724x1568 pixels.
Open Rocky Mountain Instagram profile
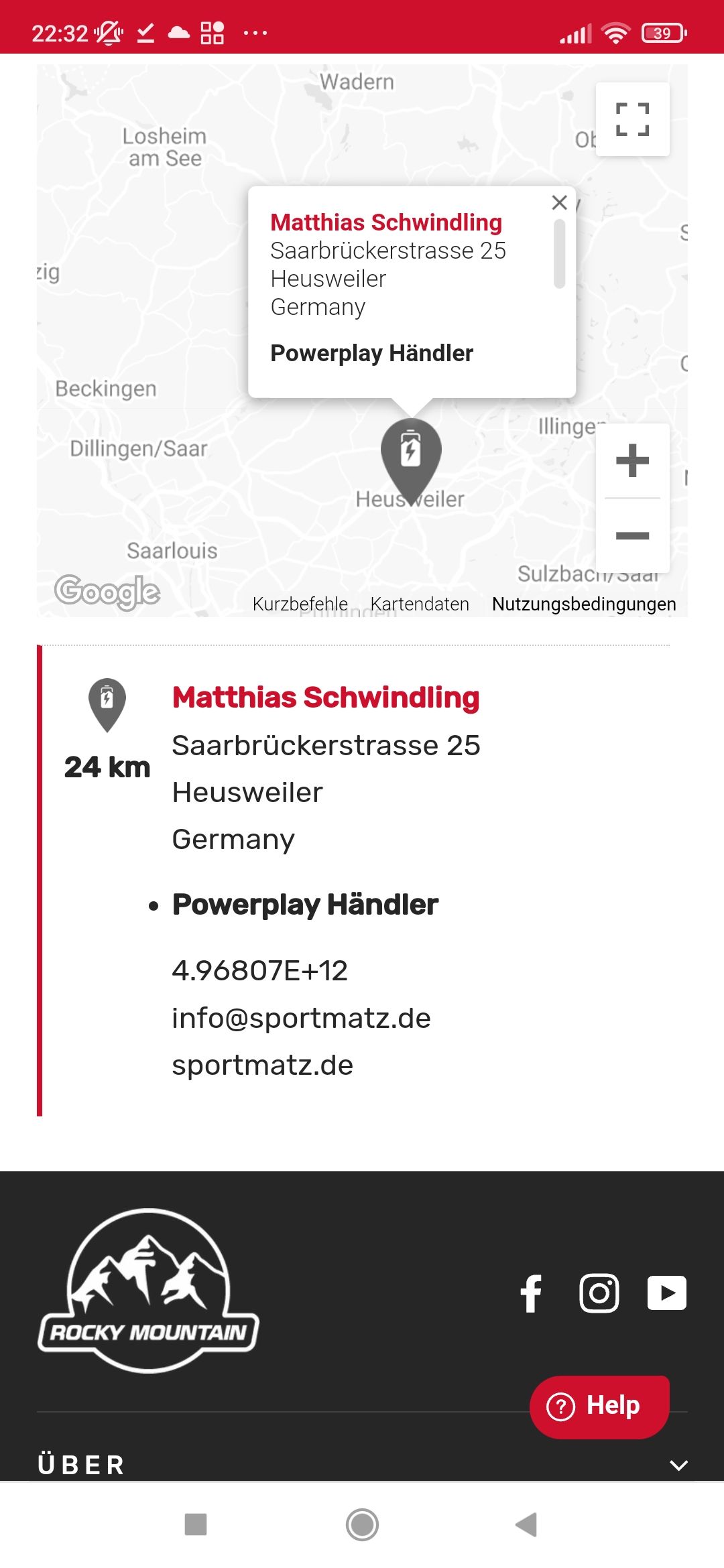tap(599, 1293)
